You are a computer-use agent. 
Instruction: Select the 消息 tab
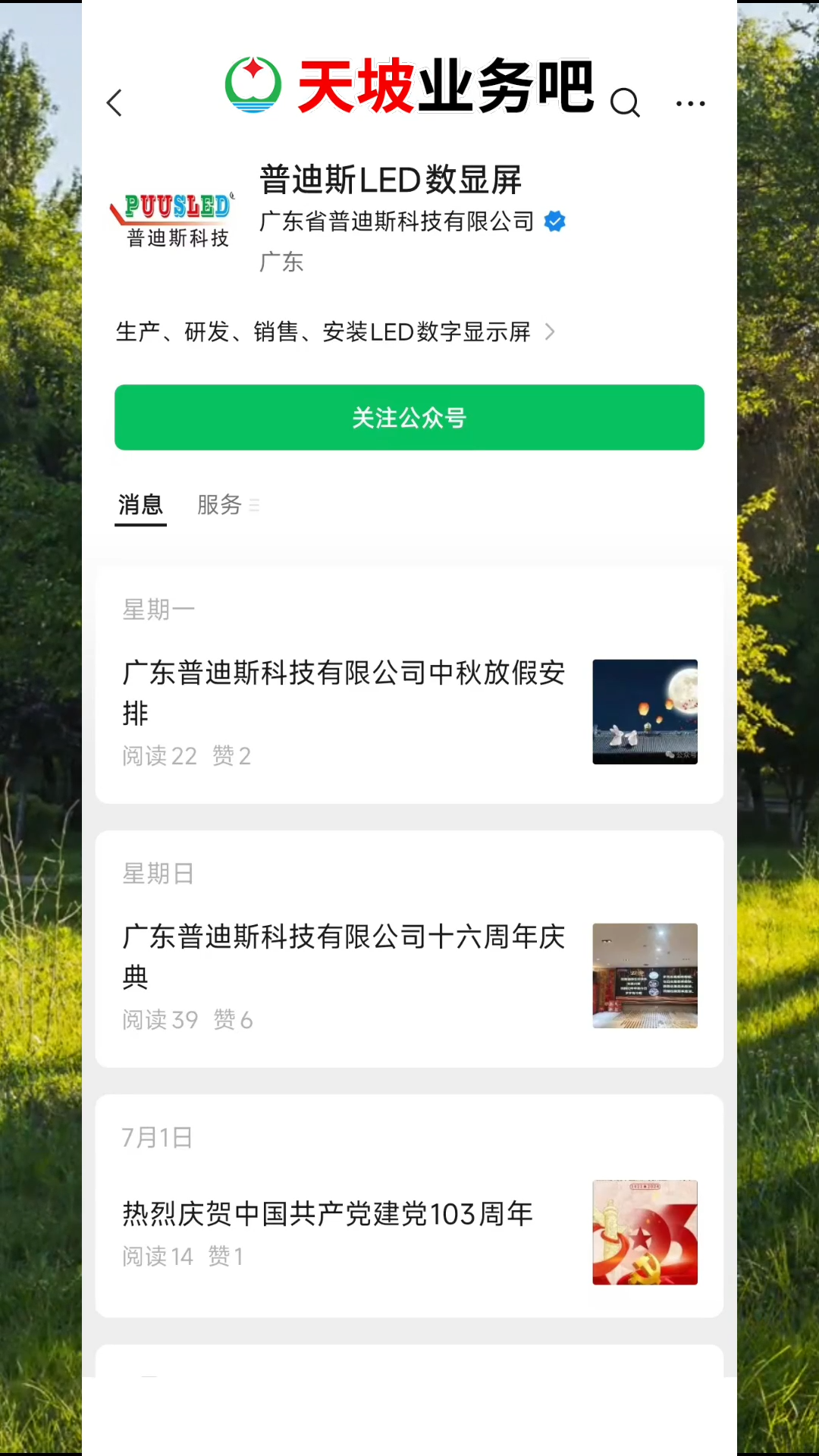tap(140, 504)
